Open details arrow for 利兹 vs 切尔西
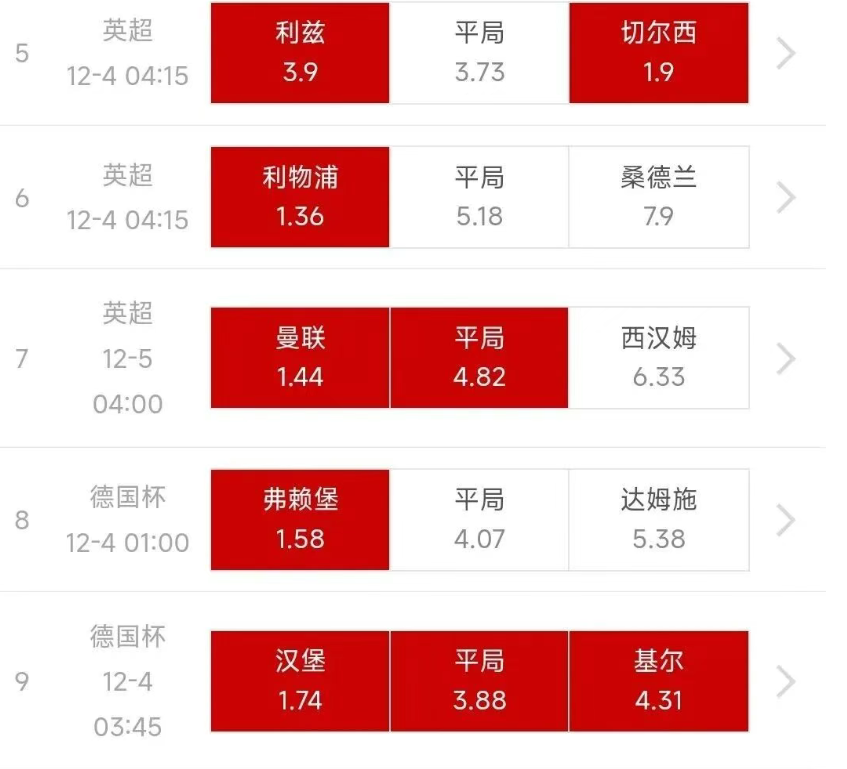 pyautogui.click(x=786, y=53)
